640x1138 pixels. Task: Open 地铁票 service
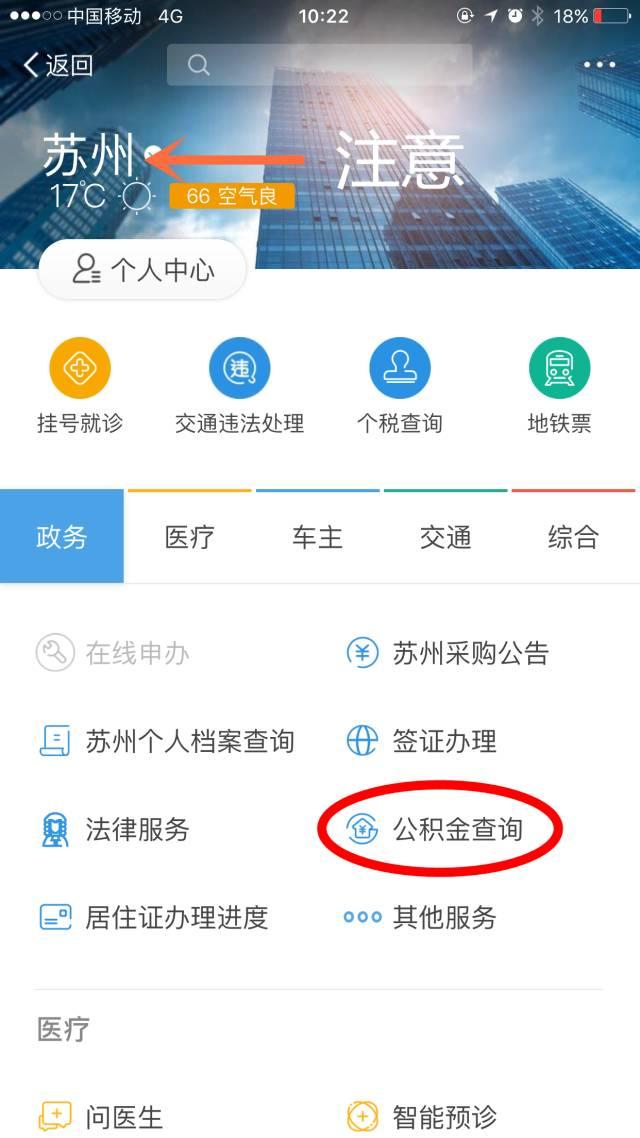pos(559,387)
